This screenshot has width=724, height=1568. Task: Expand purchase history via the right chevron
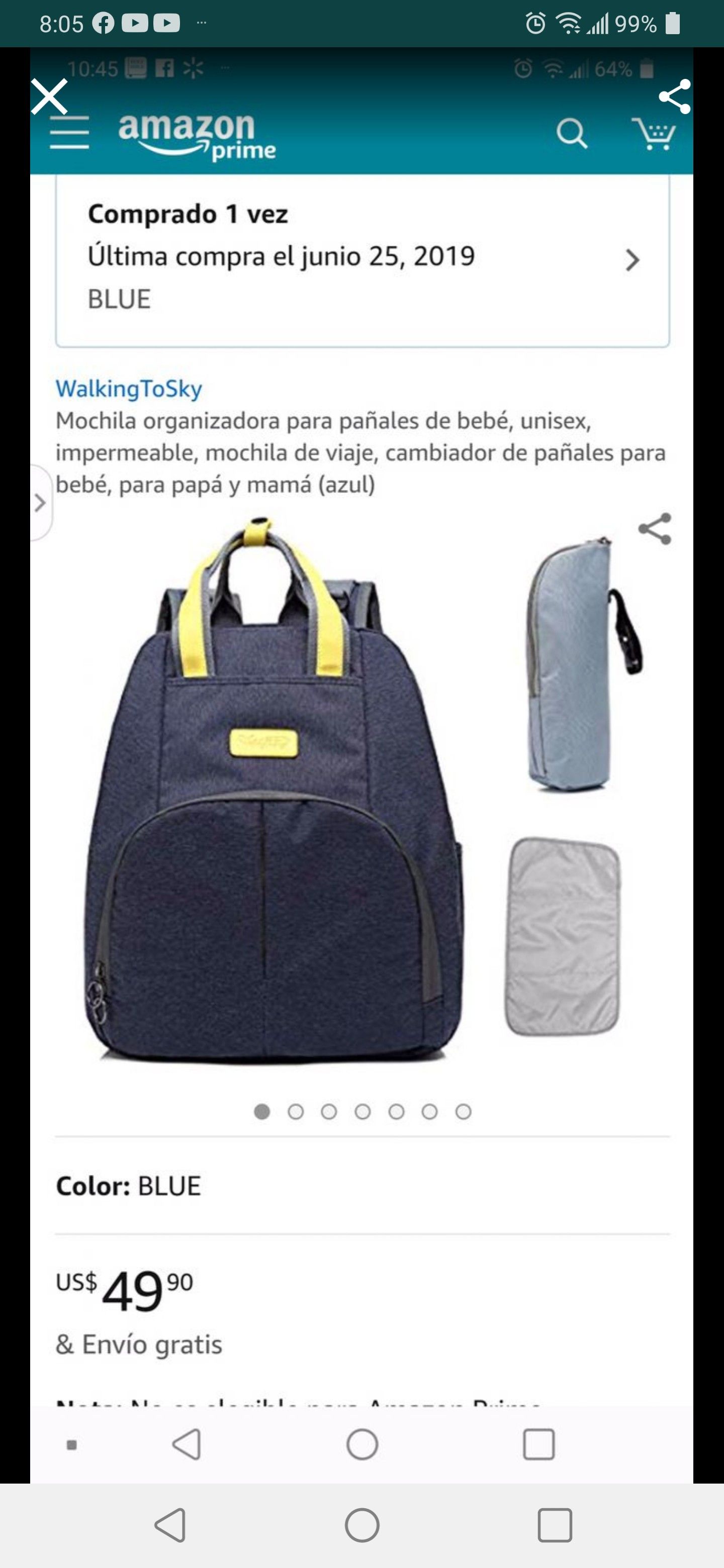[632, 260]
